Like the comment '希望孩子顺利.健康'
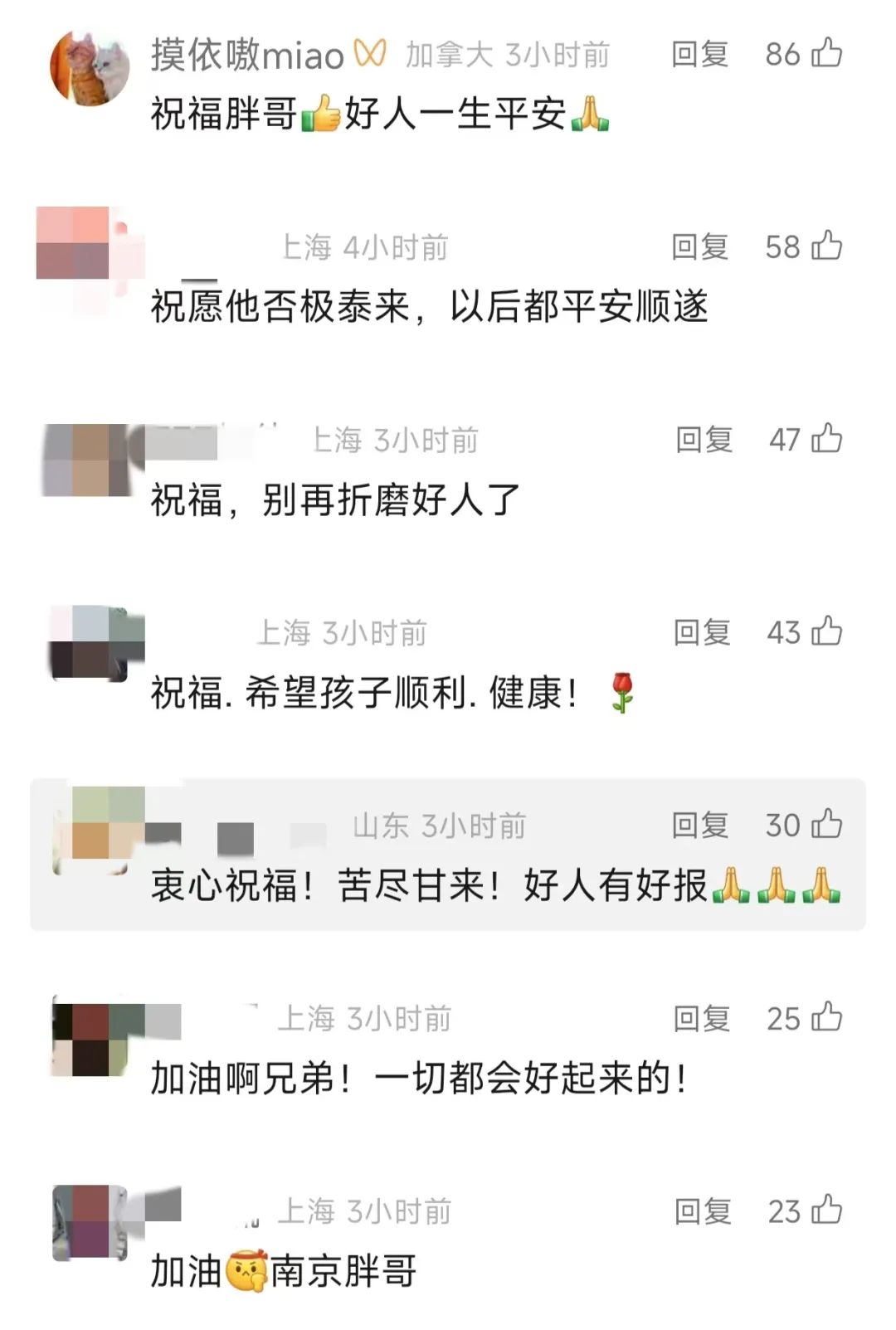This screenshot has height=1330, width=896. coord(826,632)
